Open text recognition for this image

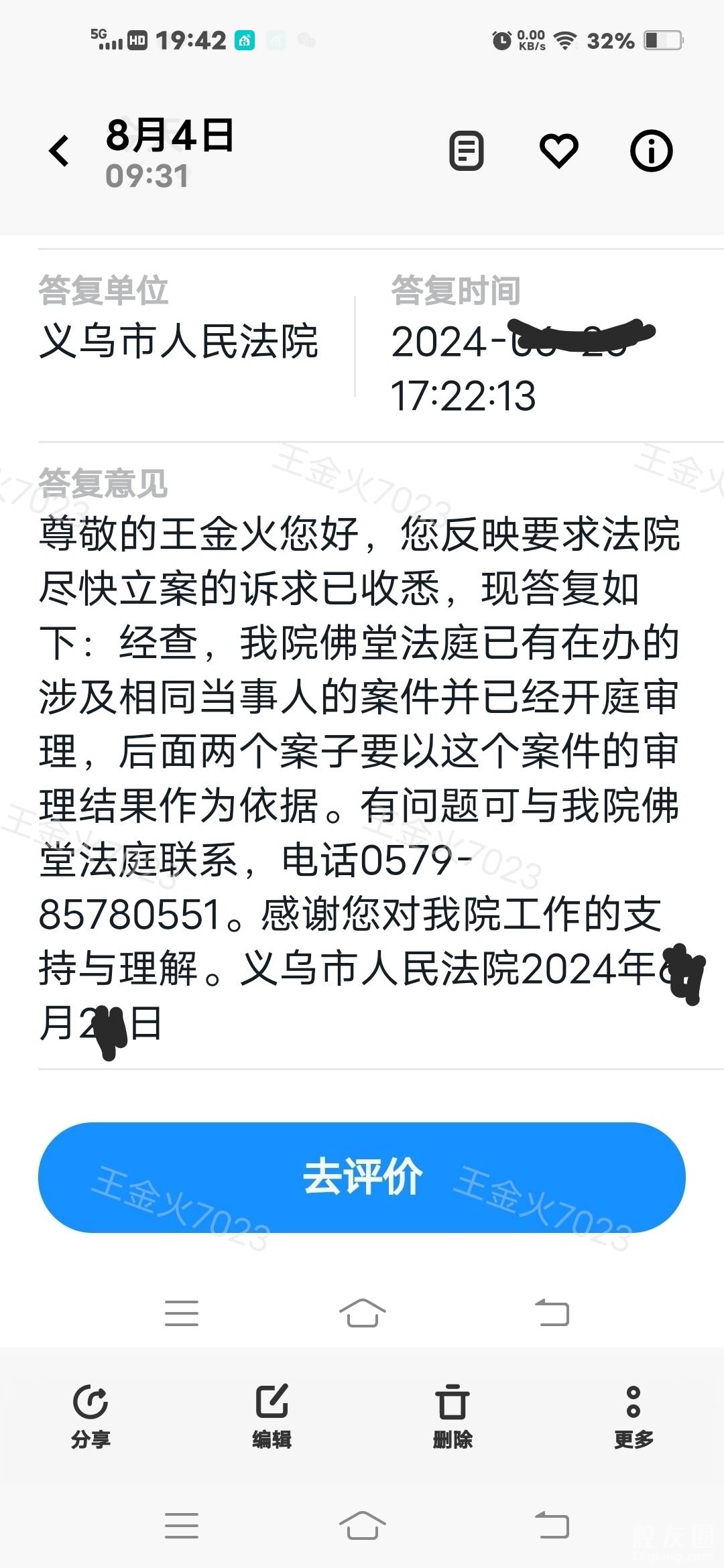(x=466, y=151)
